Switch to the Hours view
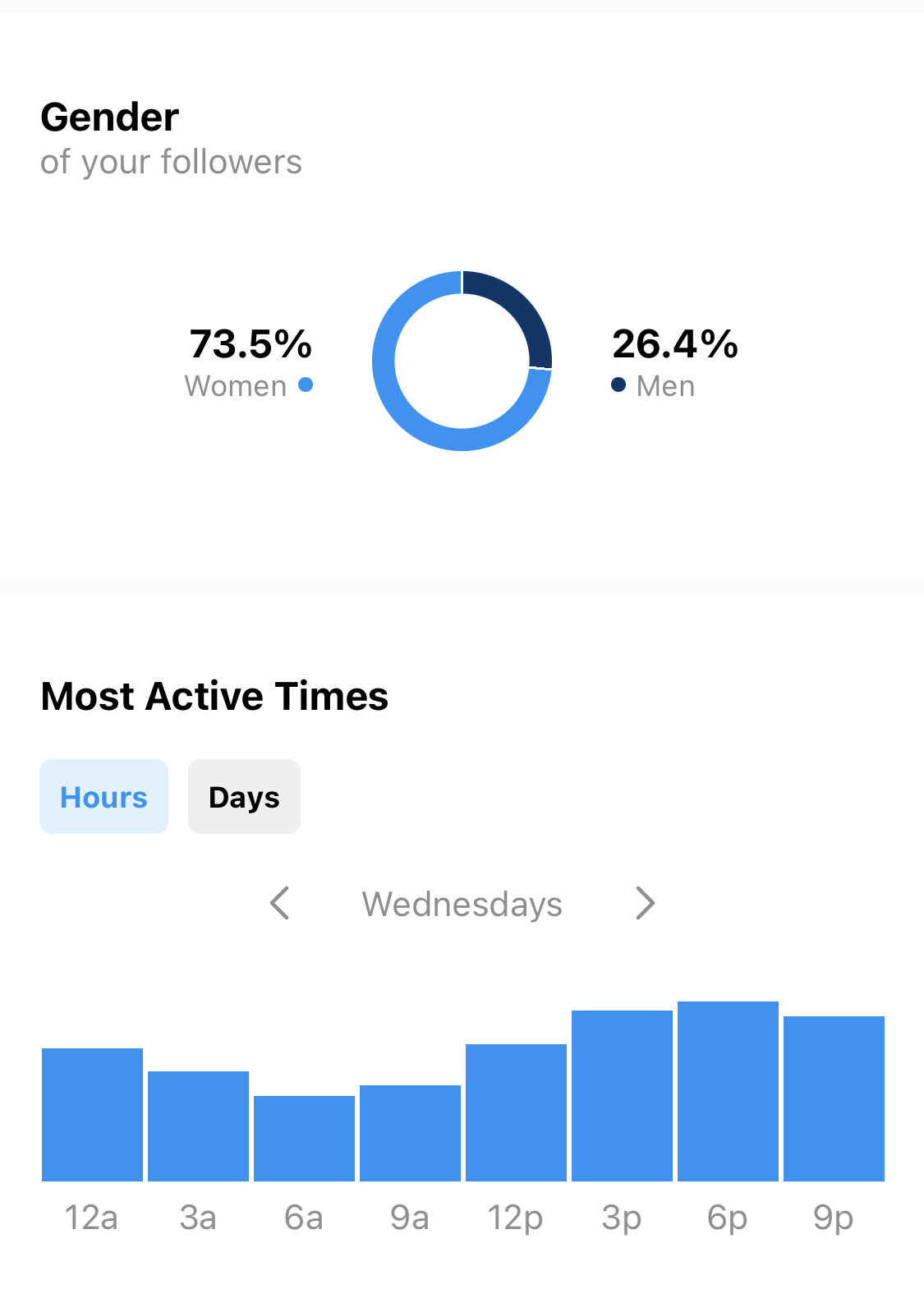Screen dimensions: 924x1294 pyautogui.click(x=103, y=797)
